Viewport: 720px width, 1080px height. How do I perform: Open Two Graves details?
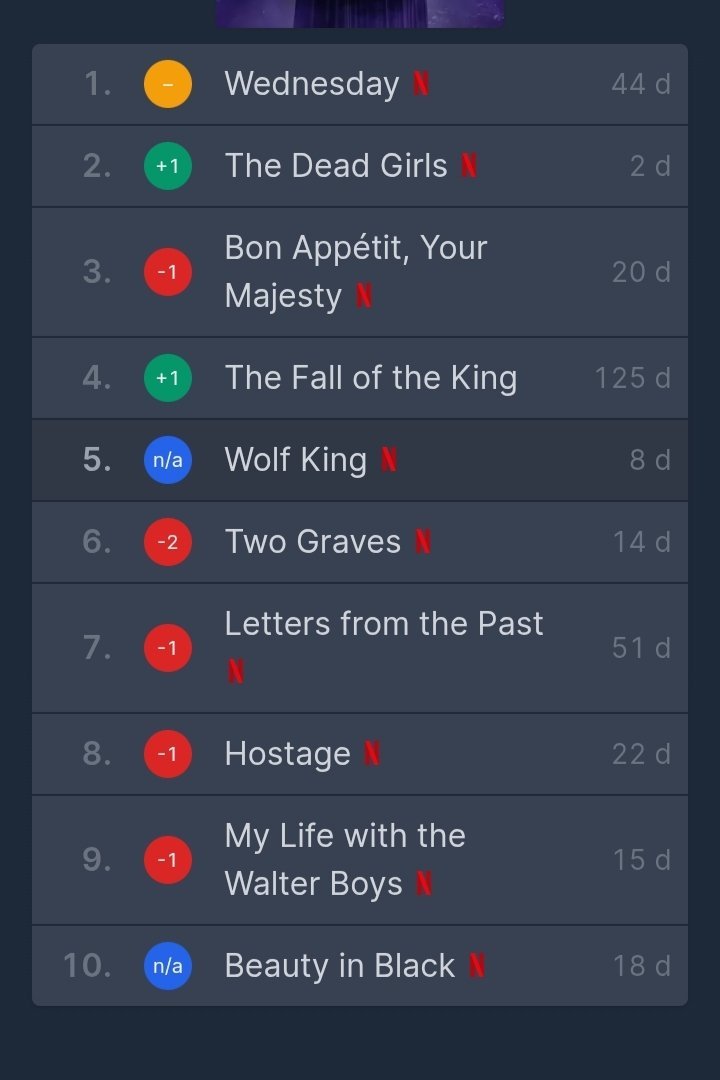click(312, 542)
